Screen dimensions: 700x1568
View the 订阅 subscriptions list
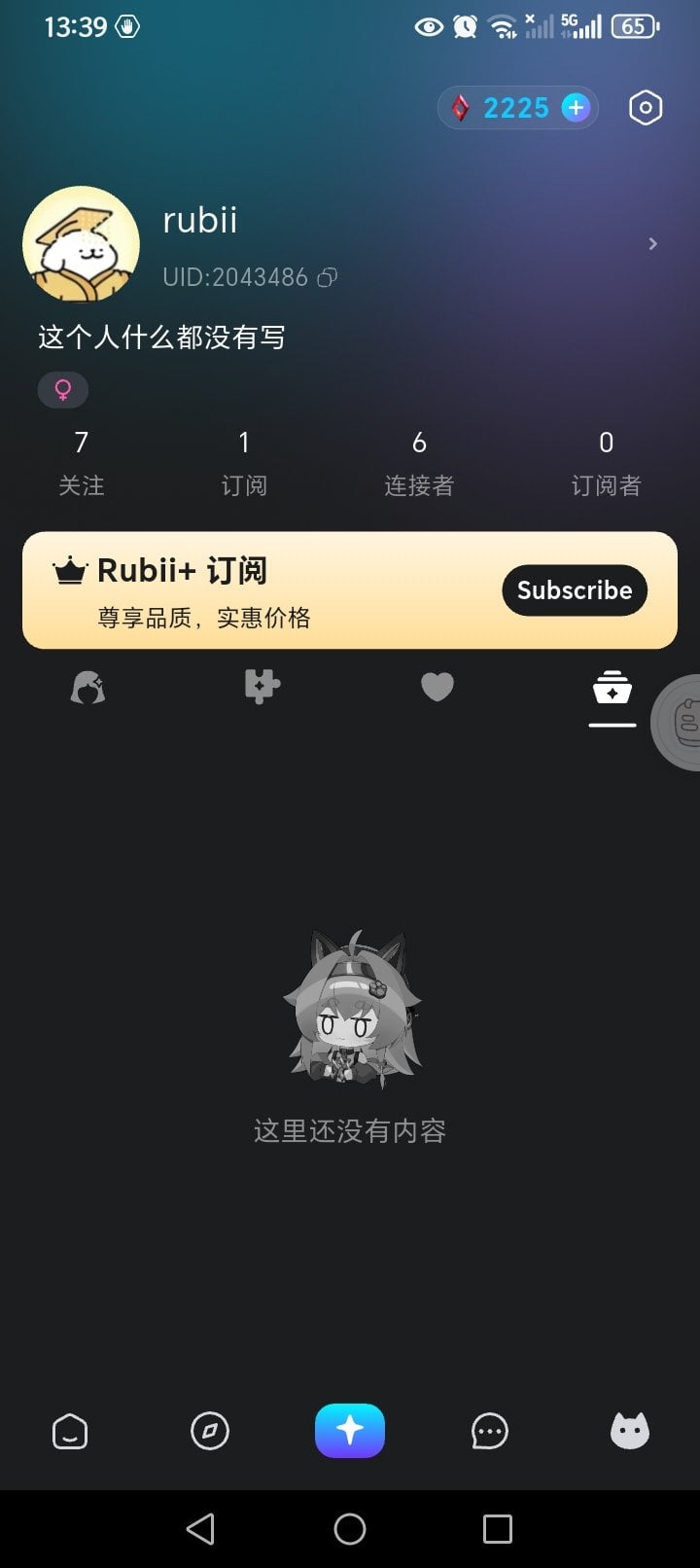pos(244,463)
